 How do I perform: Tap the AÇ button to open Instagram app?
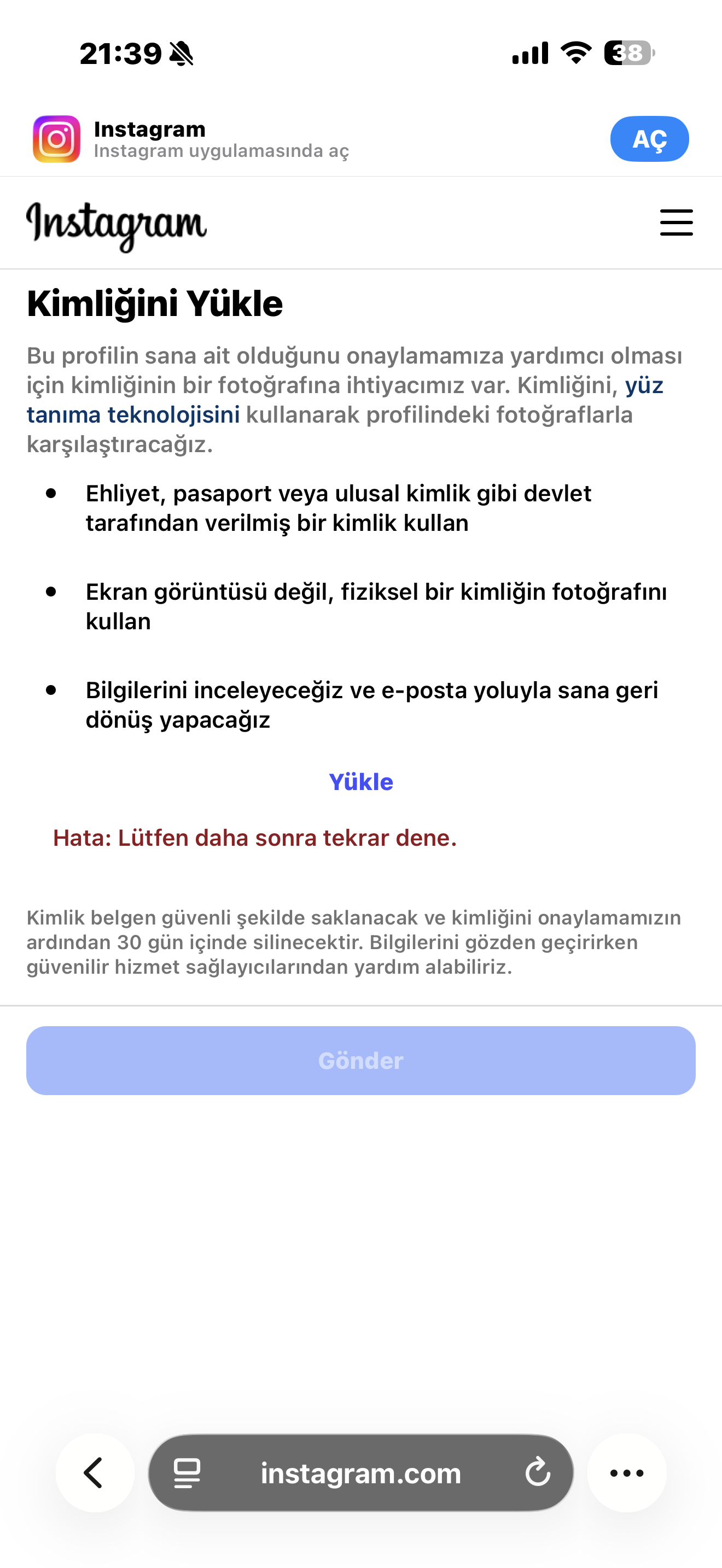click(x=649, y=139)
